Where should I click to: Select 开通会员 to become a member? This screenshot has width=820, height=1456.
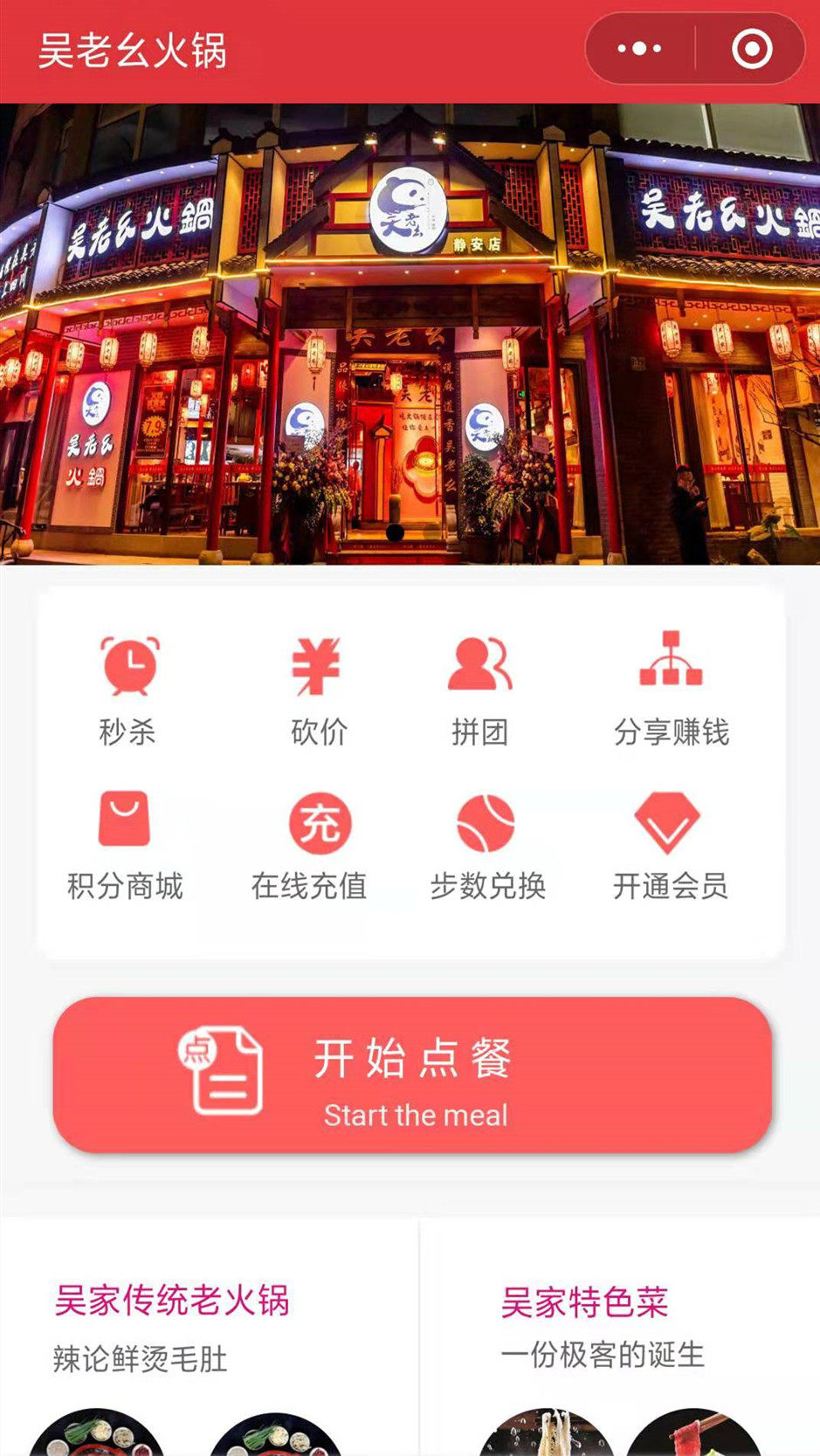pos(670,844)
